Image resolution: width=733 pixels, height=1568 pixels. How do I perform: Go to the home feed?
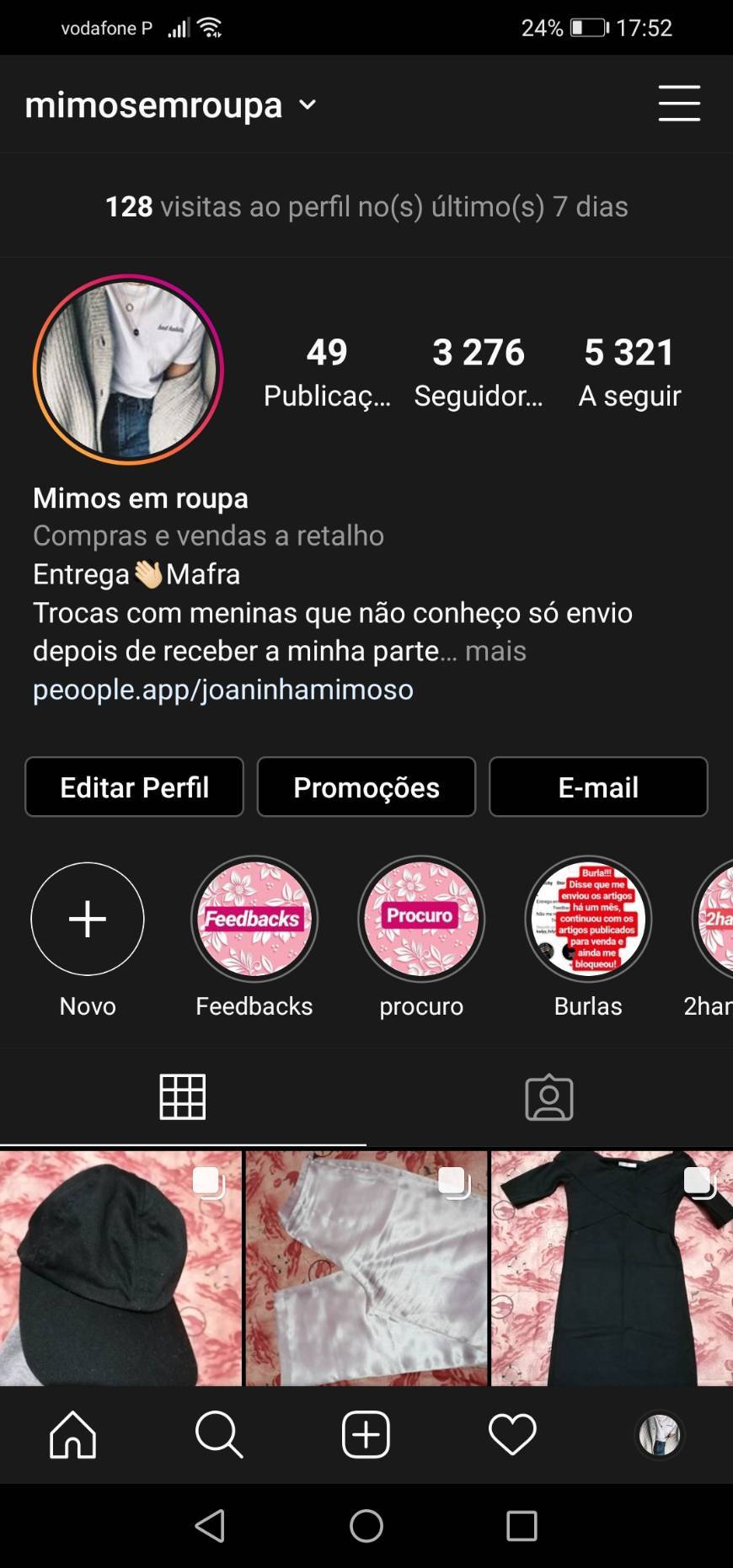coord(73,1434)
